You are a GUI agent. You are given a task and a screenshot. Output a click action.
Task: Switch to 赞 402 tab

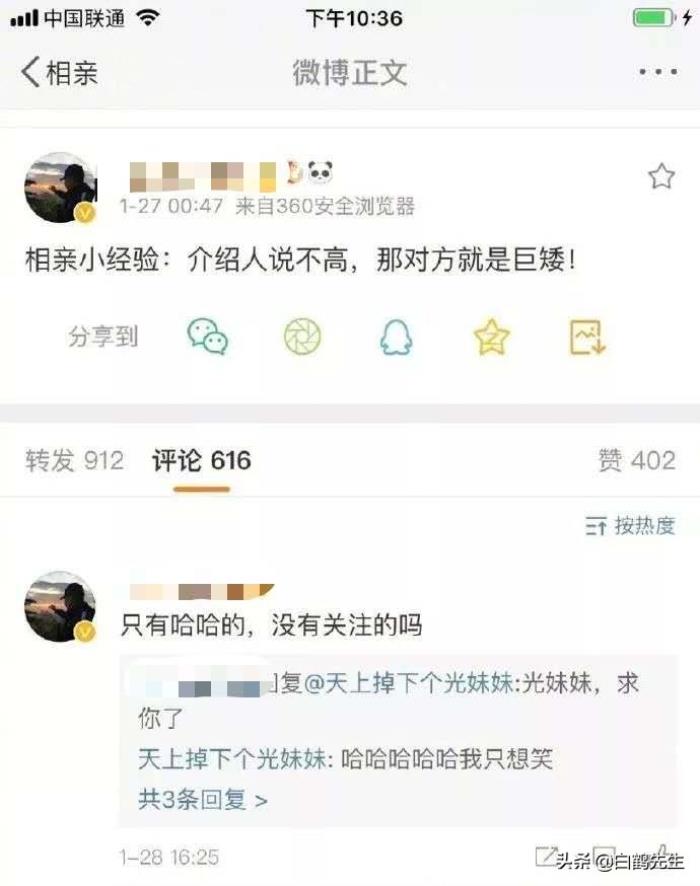(636, 461)
